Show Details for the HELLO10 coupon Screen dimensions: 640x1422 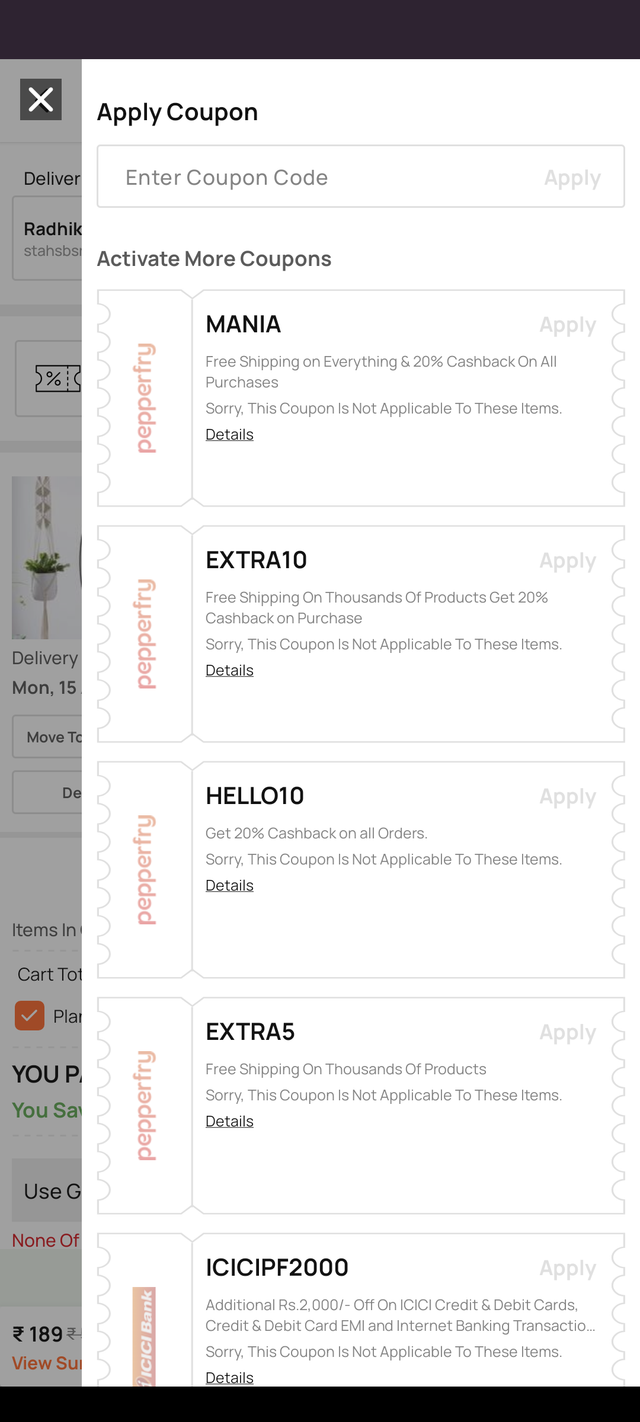pos(229,885)
